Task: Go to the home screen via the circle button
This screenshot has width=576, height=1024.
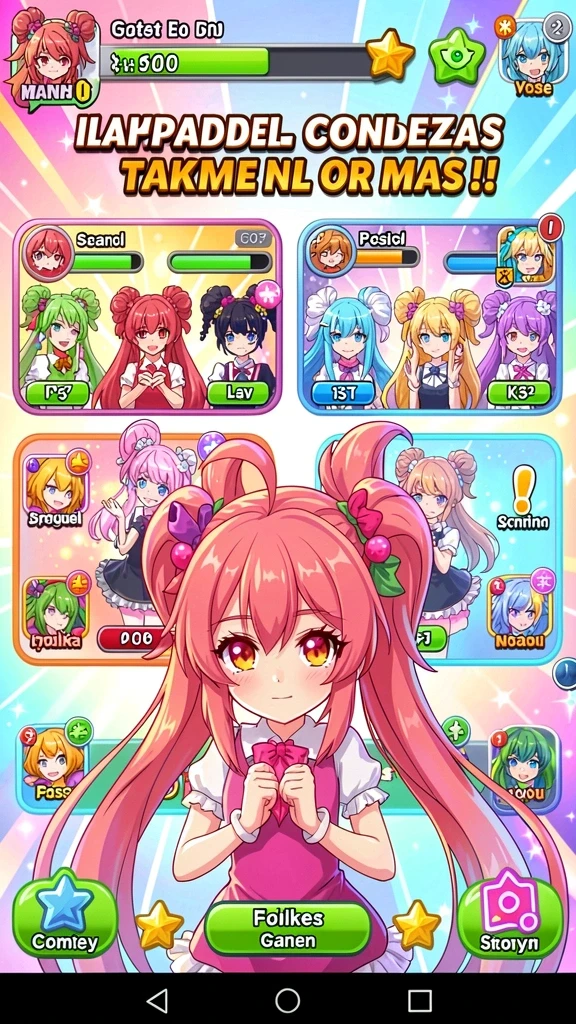Action: pos(287,1000)
